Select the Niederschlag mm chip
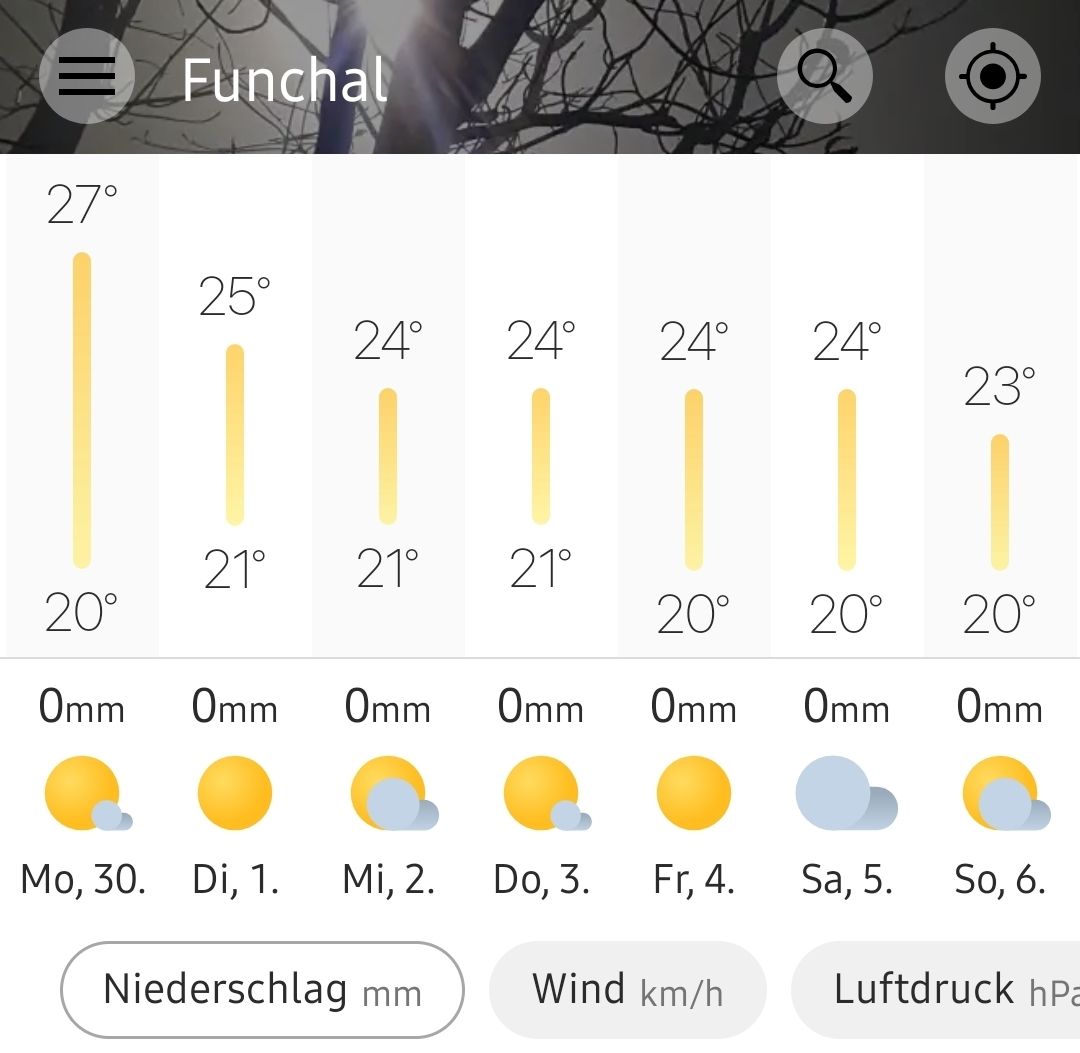 pos(262,990)
